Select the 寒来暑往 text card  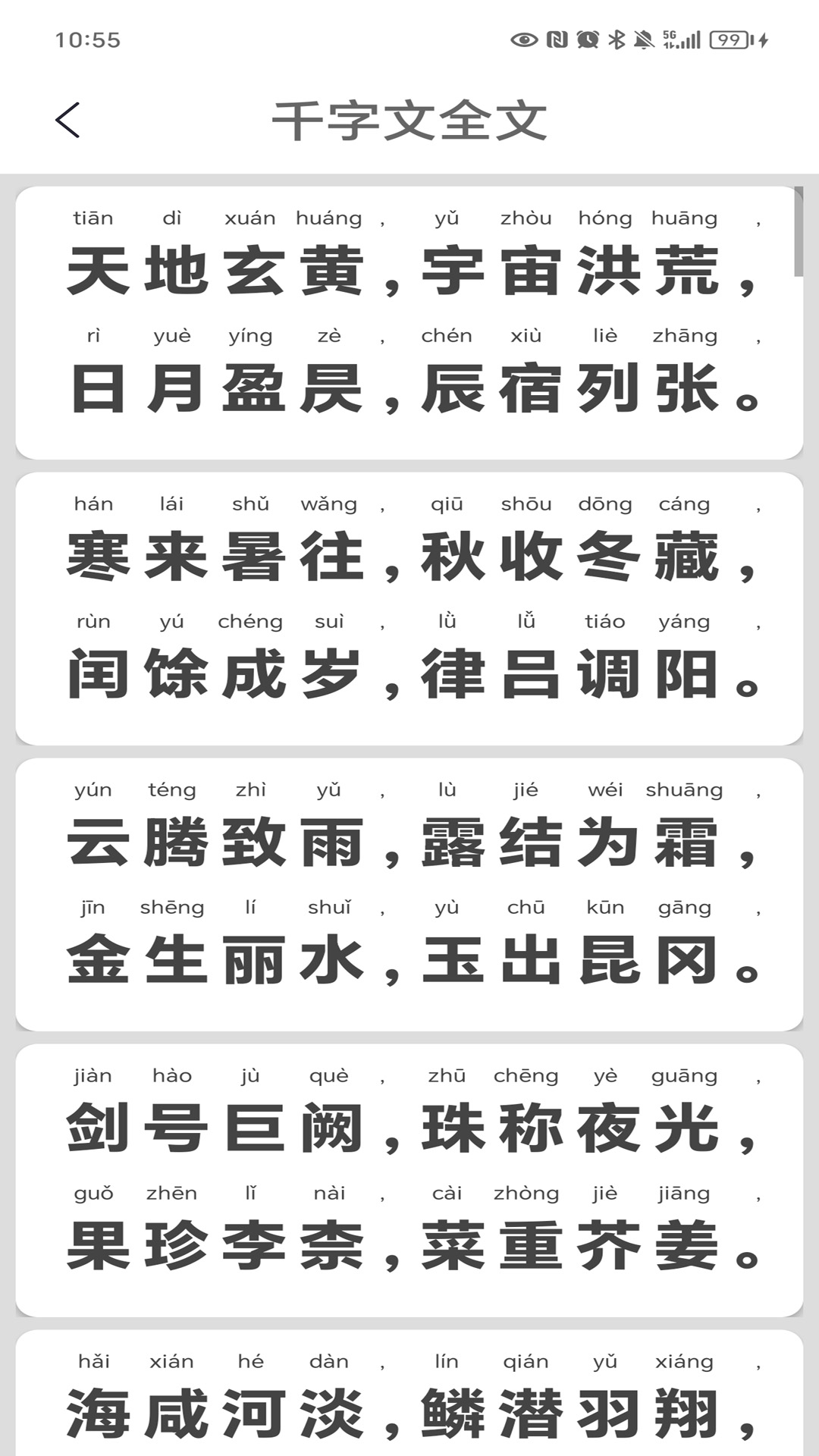[x=409, y=607]
